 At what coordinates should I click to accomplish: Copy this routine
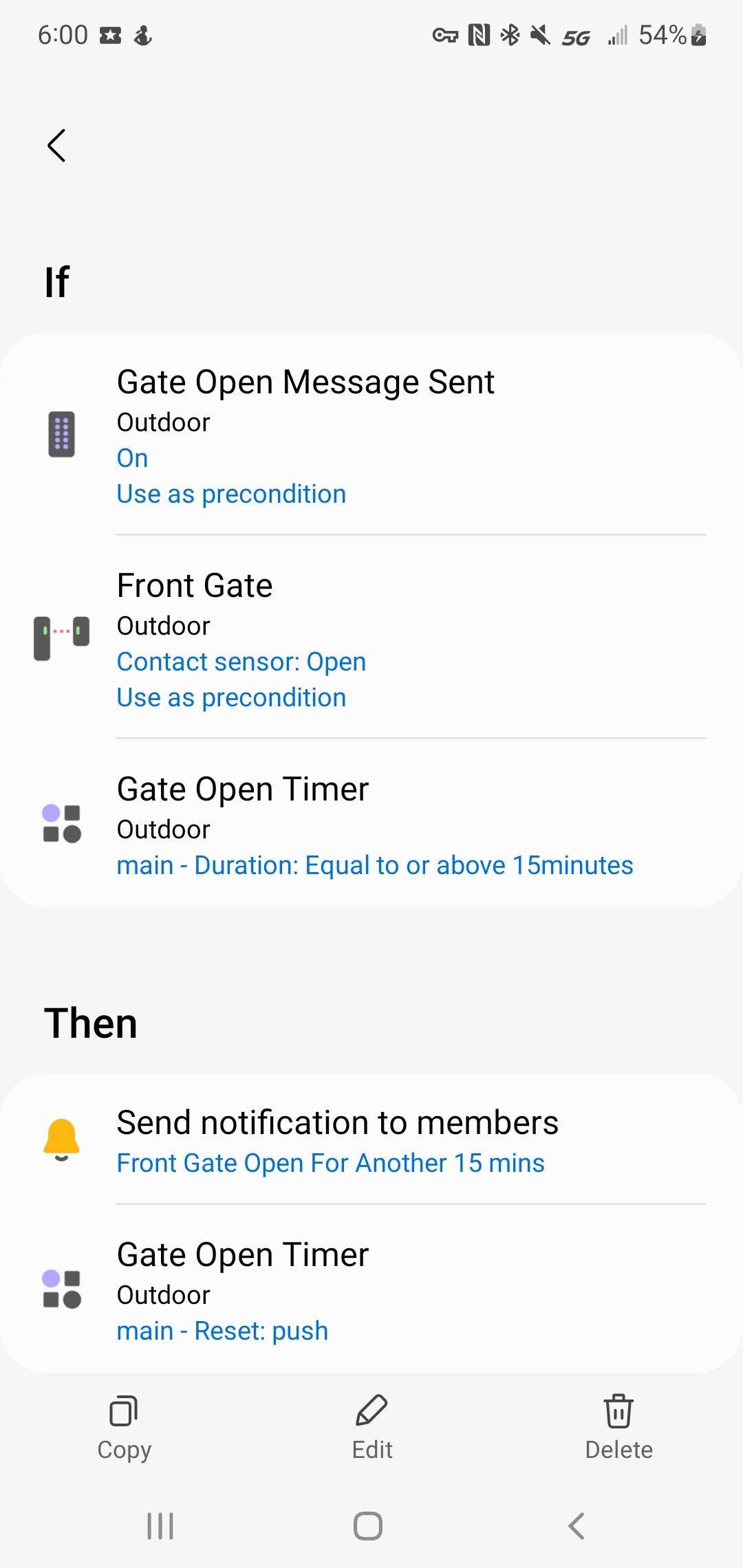(x=124, y=1428)
